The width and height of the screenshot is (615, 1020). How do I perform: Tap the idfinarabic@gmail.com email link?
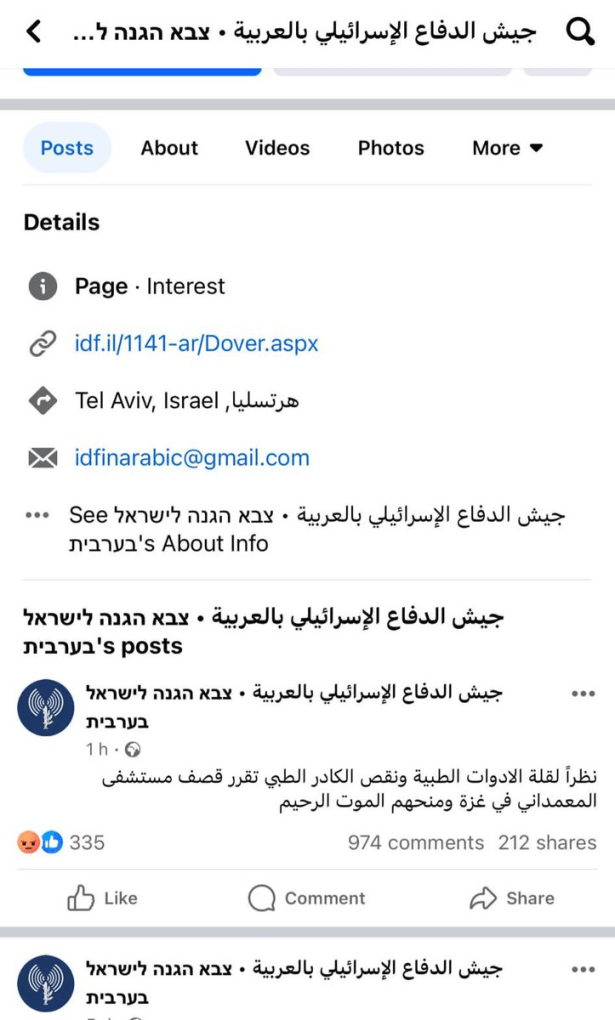point(192,458)
